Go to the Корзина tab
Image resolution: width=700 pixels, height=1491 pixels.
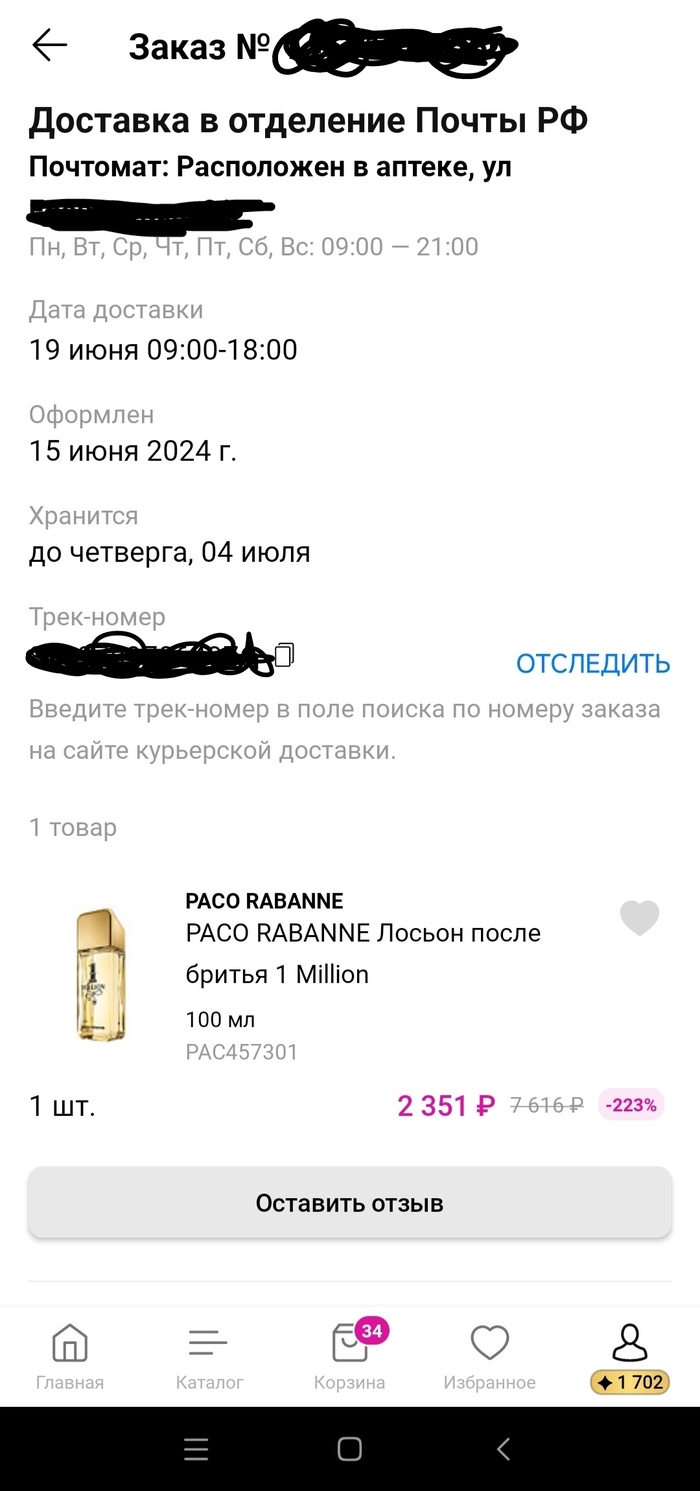tap(350, 1356)
